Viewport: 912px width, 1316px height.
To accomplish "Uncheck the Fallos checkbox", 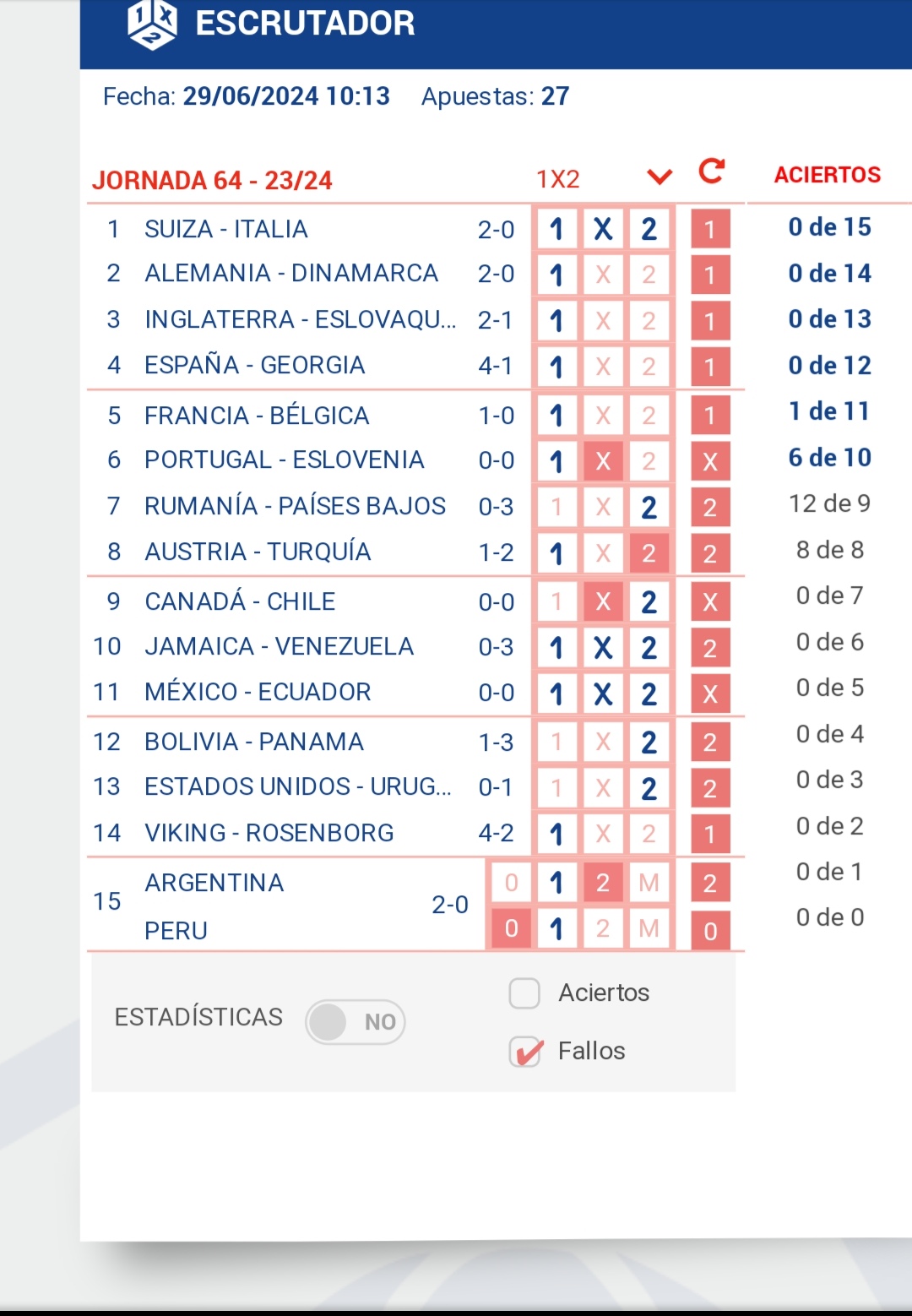I will [x=525, y=1052].
